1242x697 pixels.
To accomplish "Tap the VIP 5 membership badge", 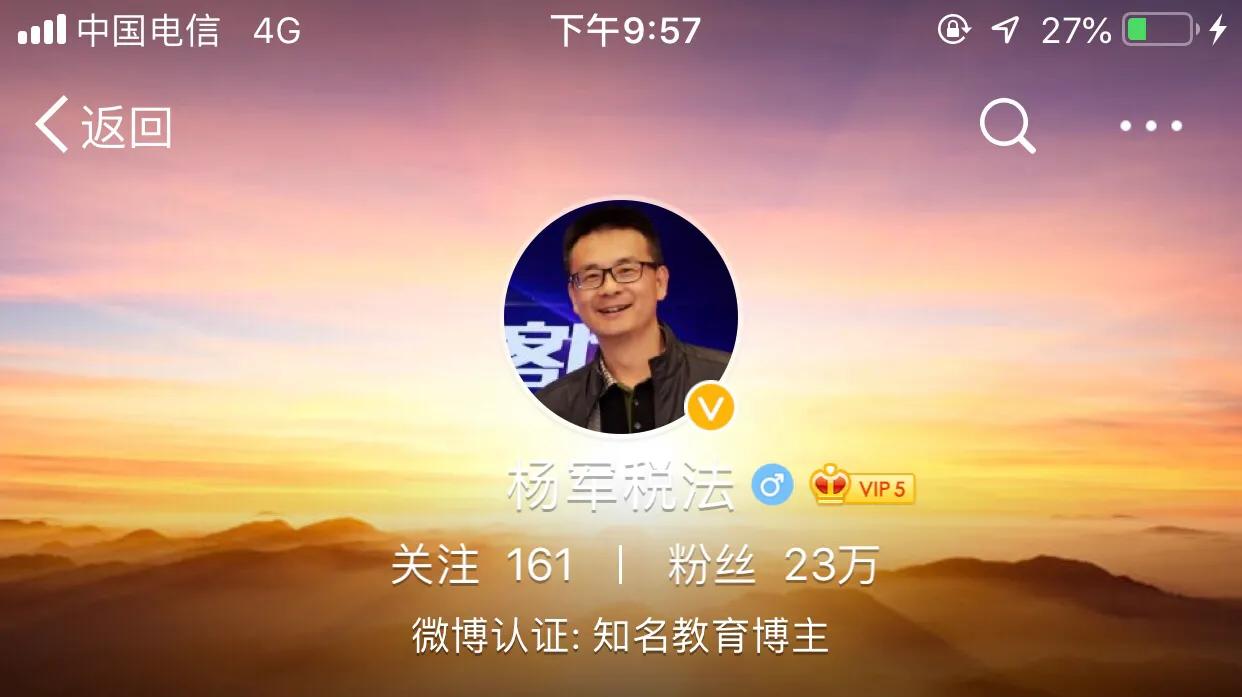I will tap(863, 487).
